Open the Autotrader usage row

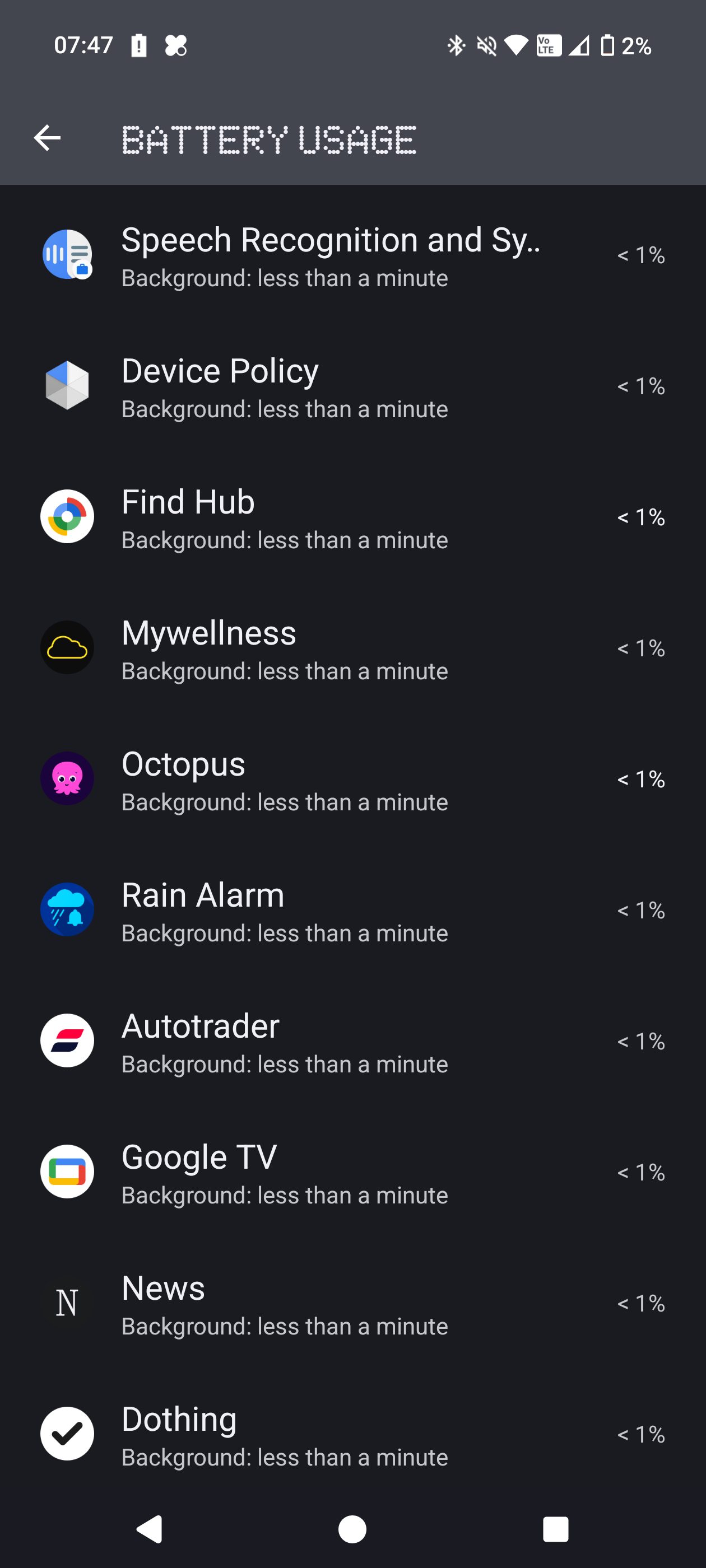pos(352,1041)
